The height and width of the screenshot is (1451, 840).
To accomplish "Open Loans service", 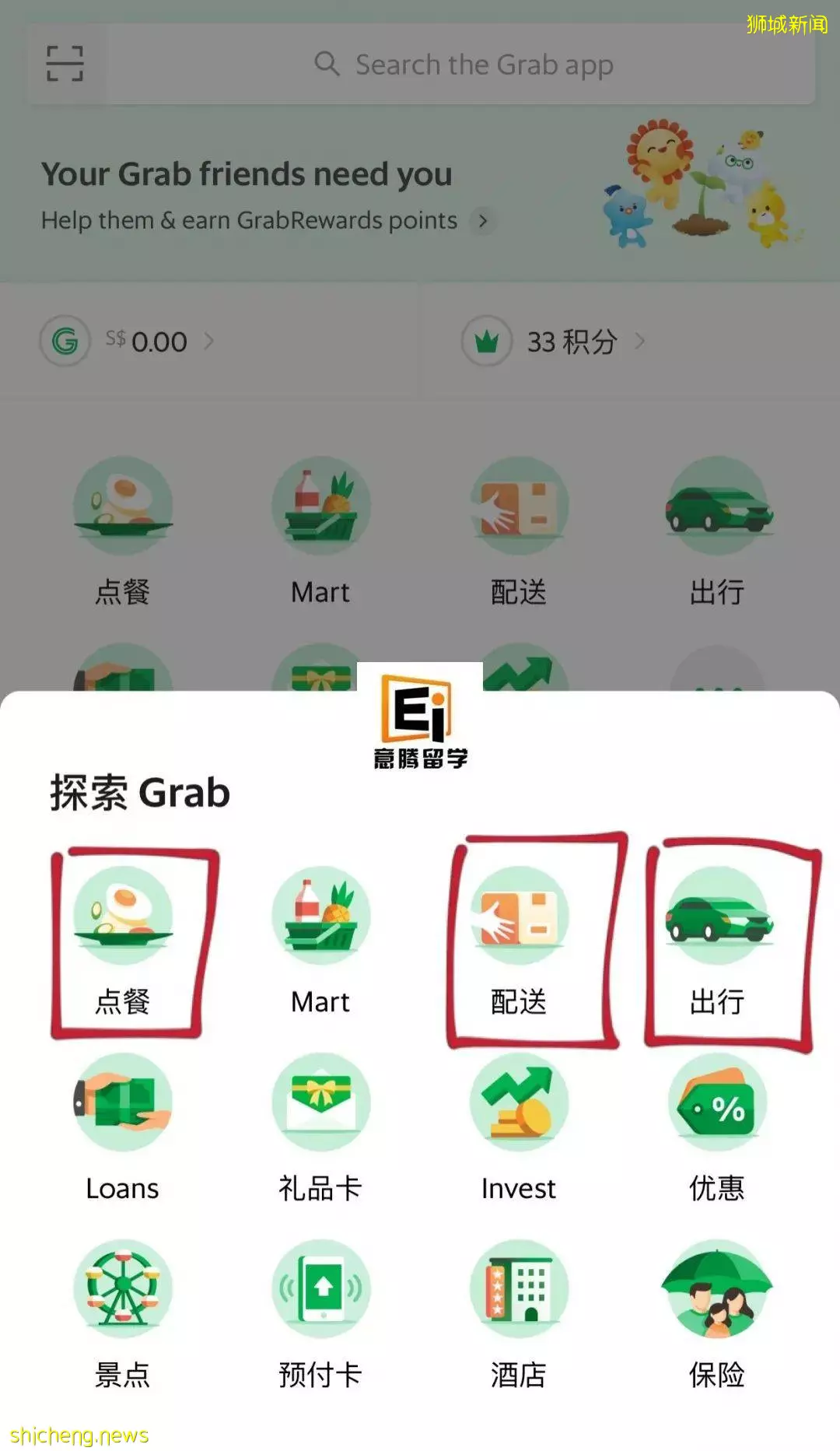I will click(x=123, y=1105).
